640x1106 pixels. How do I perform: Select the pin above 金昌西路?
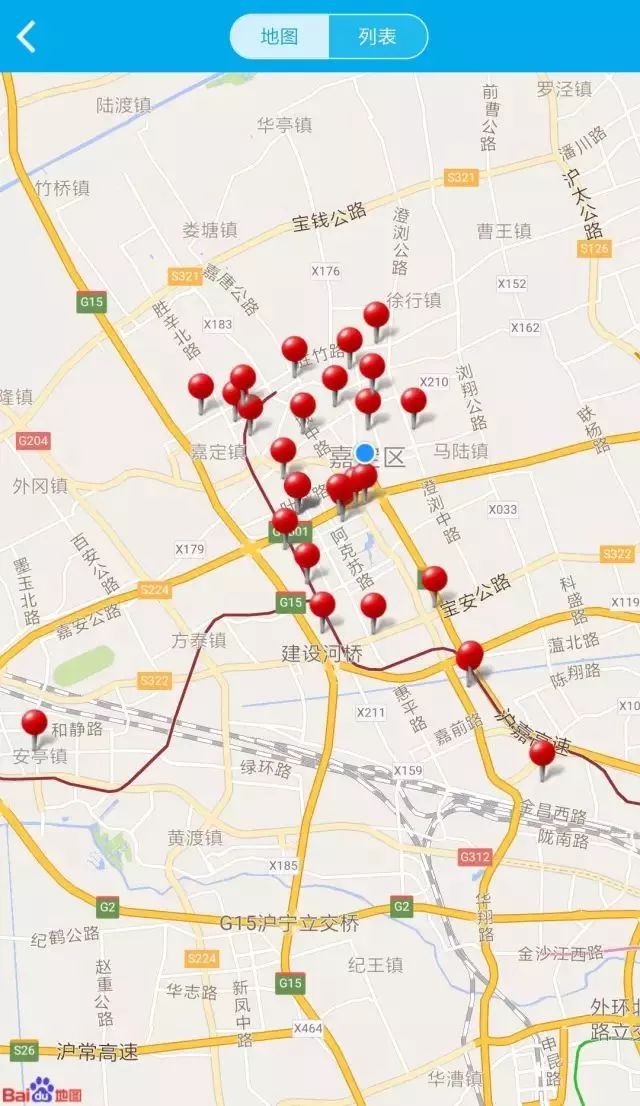tap(542, 753)
